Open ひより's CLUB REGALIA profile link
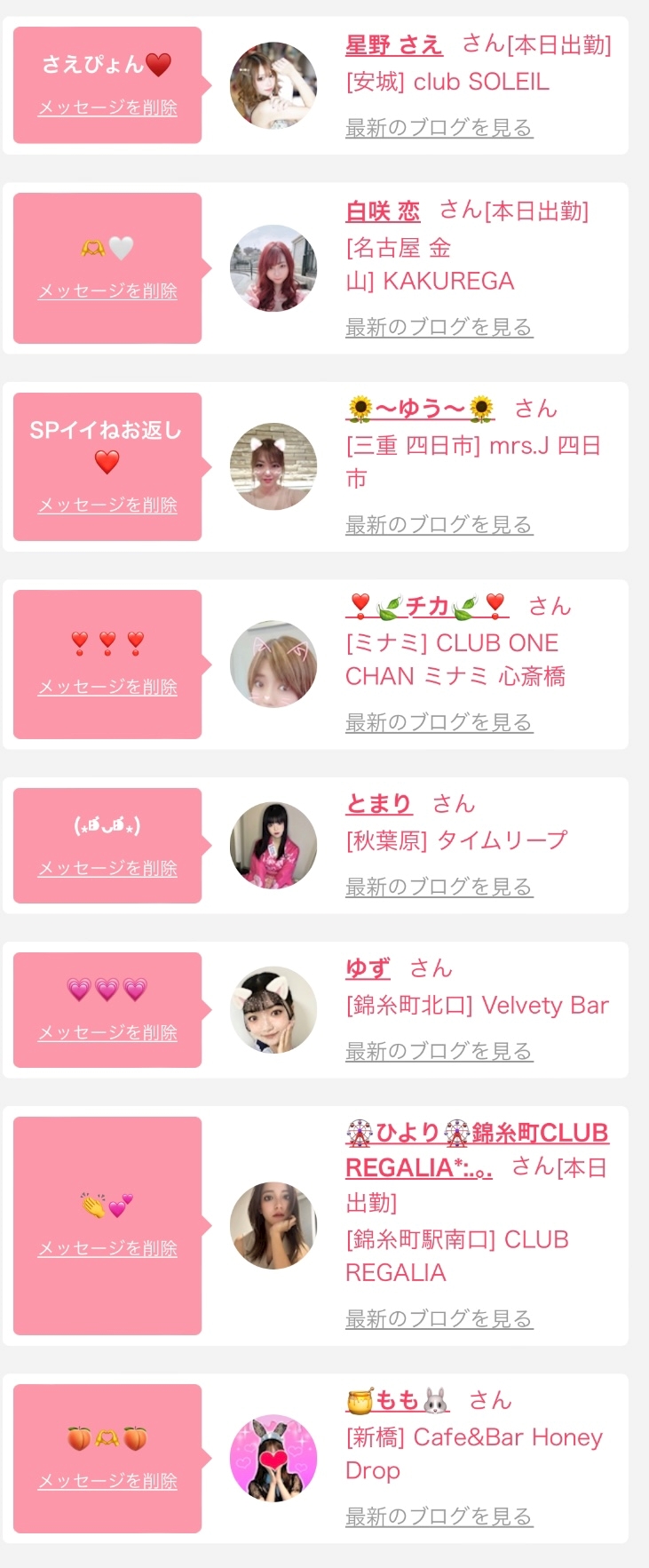The height and width of the screenshot is (1568, 649). click(x=477, y=1134)
